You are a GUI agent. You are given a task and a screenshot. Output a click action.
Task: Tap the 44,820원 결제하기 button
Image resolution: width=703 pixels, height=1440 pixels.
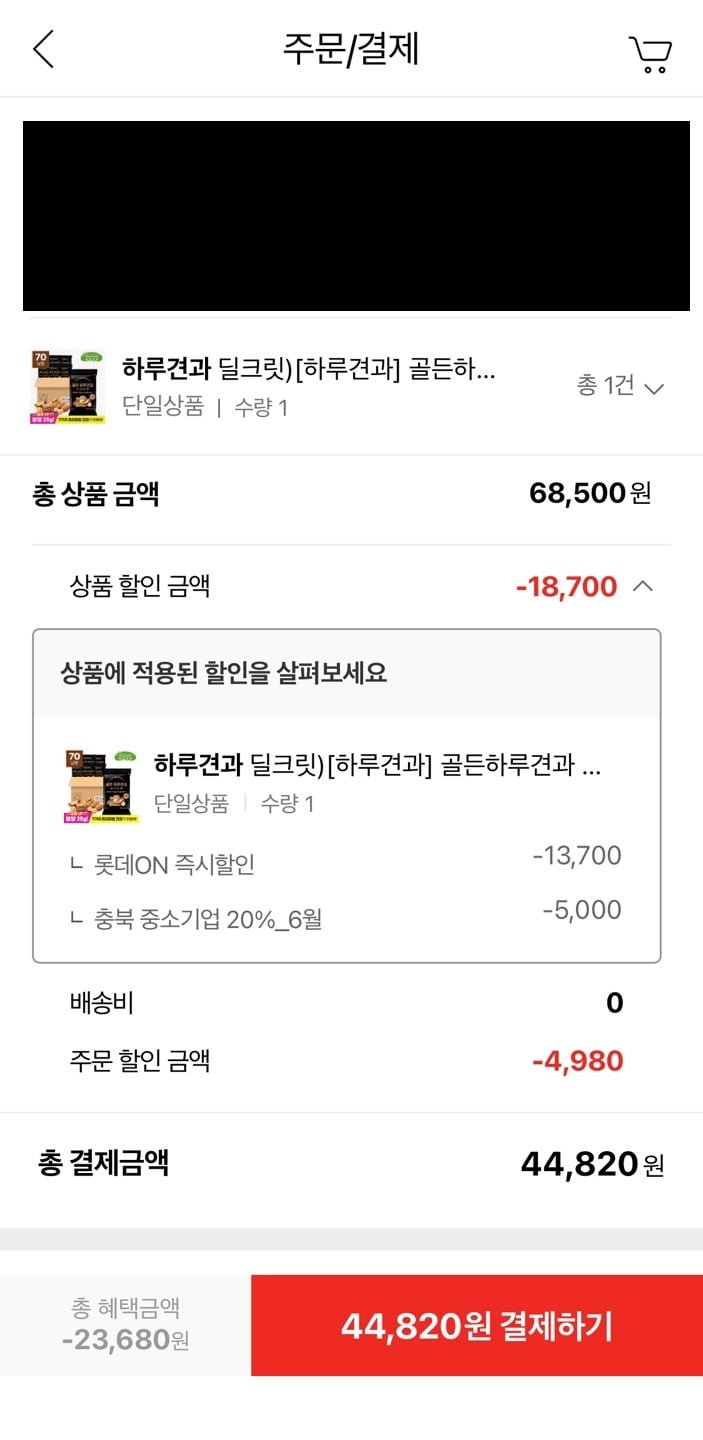476,1326
